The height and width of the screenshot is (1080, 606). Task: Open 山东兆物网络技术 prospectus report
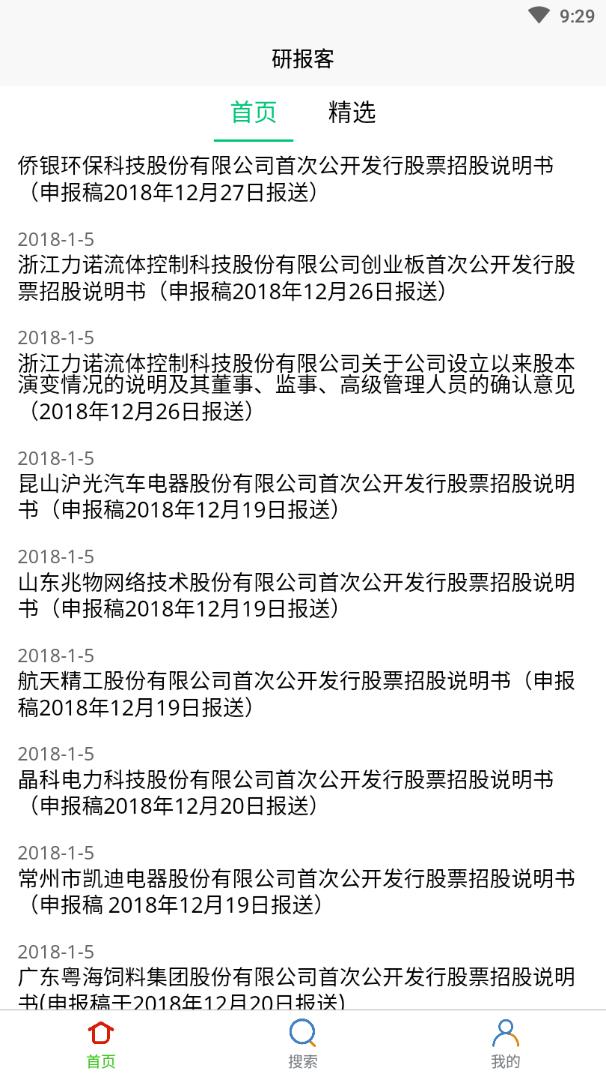click(x=296, y=595)
